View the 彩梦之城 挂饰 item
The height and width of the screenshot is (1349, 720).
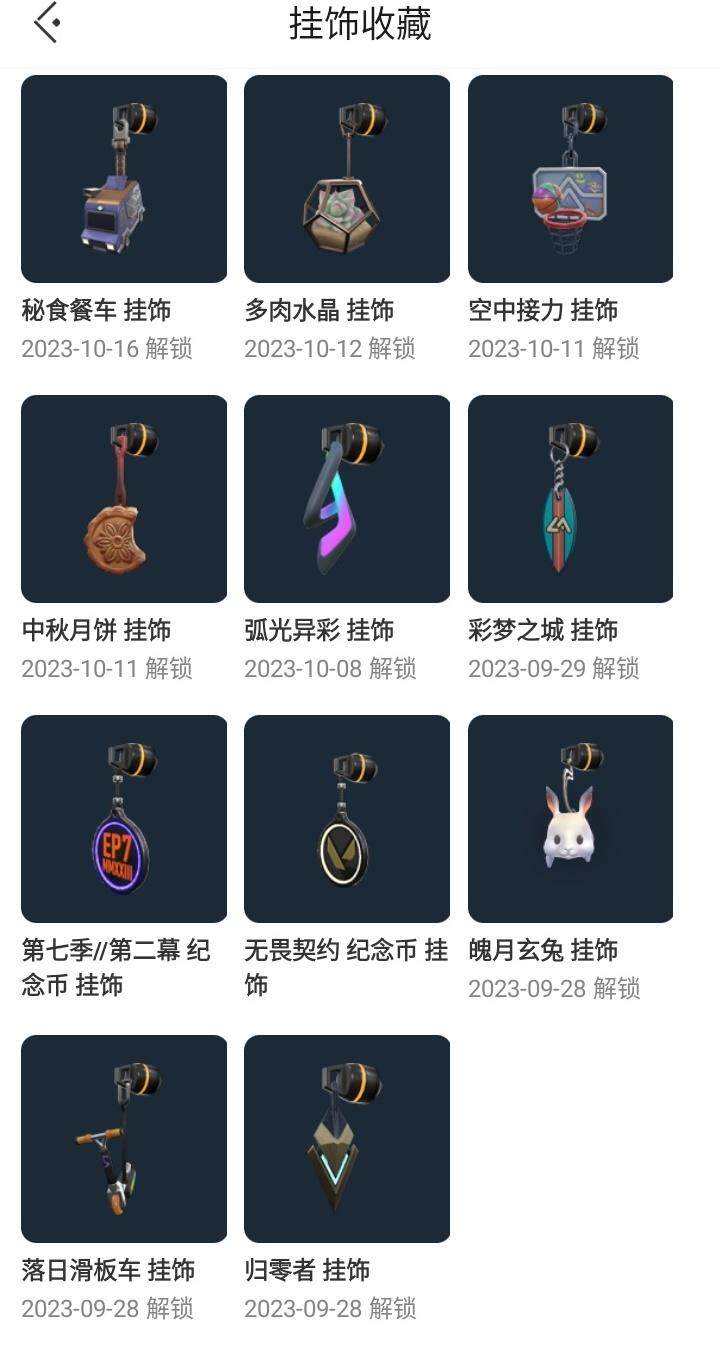tap(570, 499)
